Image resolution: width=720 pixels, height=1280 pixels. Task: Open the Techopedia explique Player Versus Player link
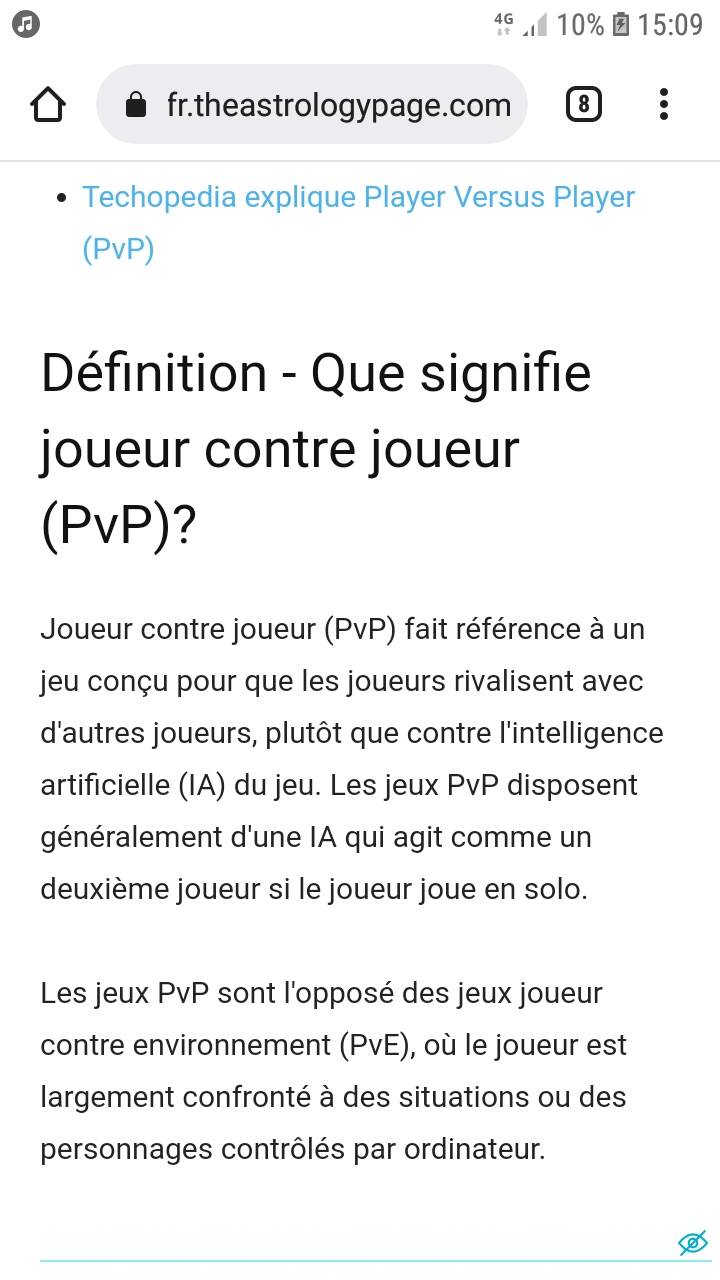point(358,197)
